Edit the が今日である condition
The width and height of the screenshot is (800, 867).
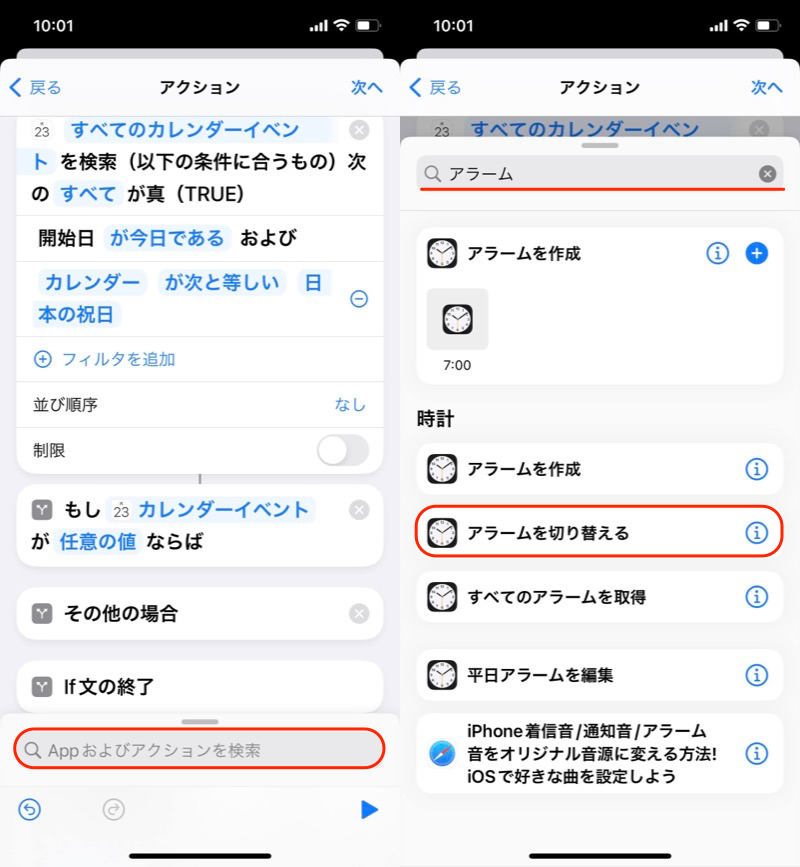click(x=167, y=238)
